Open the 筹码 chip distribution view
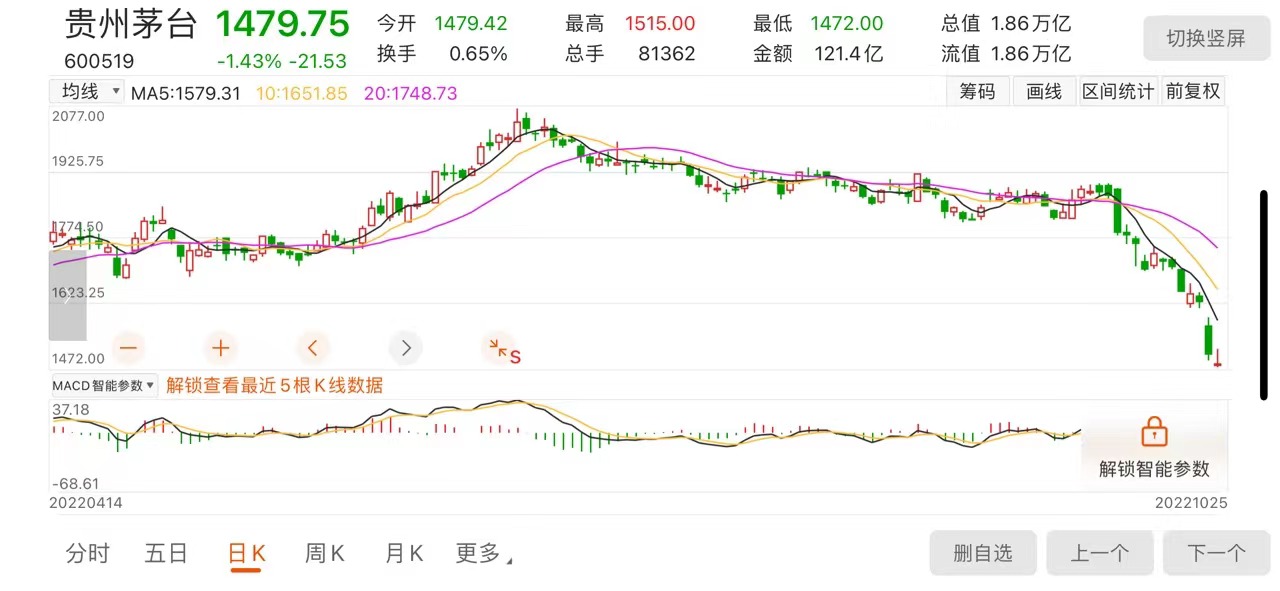1280x591 pixels. [x=977, y=92]
